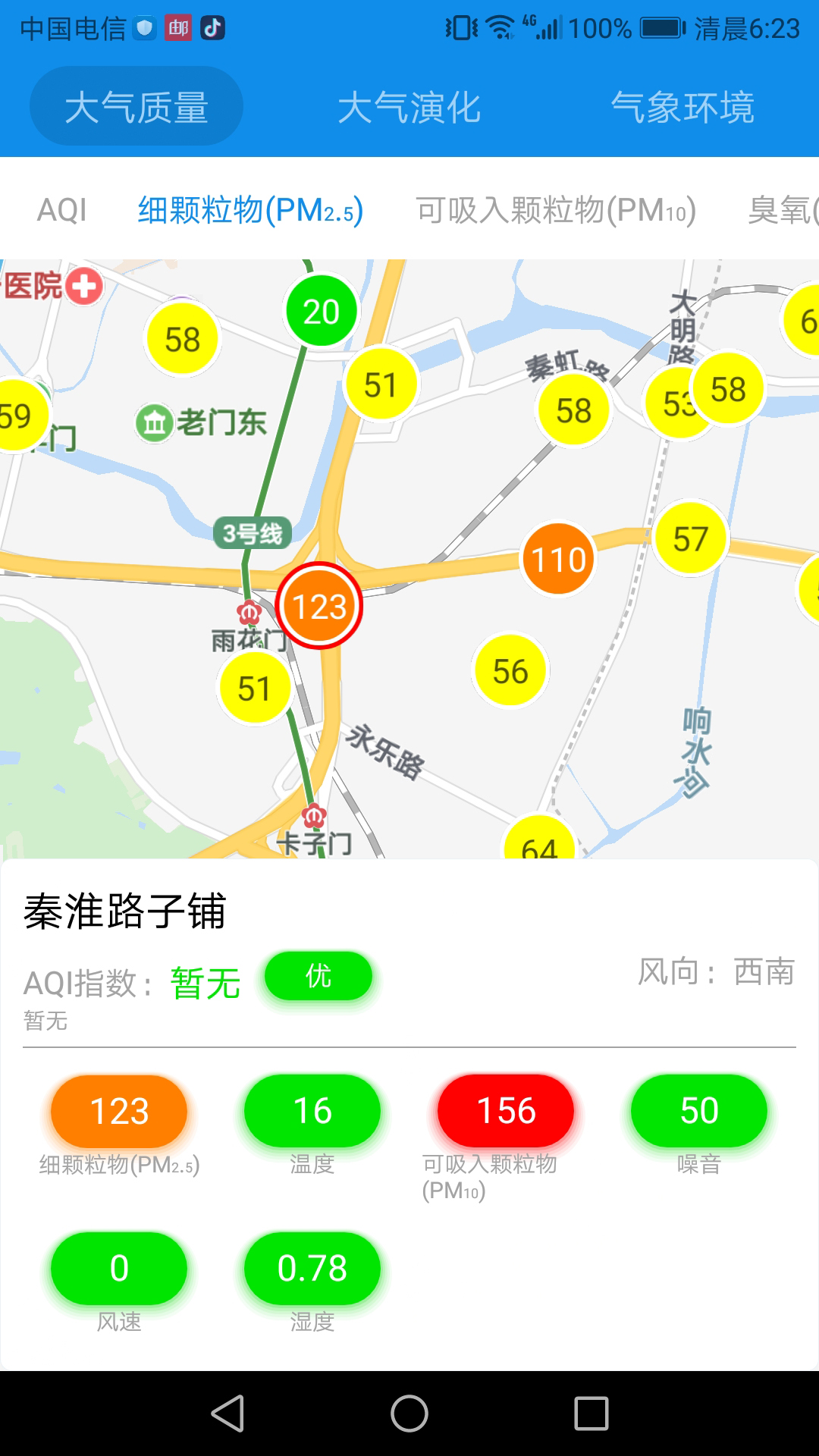Open the 气象环境 tab
819x1456 pixels.
[682, 107]
